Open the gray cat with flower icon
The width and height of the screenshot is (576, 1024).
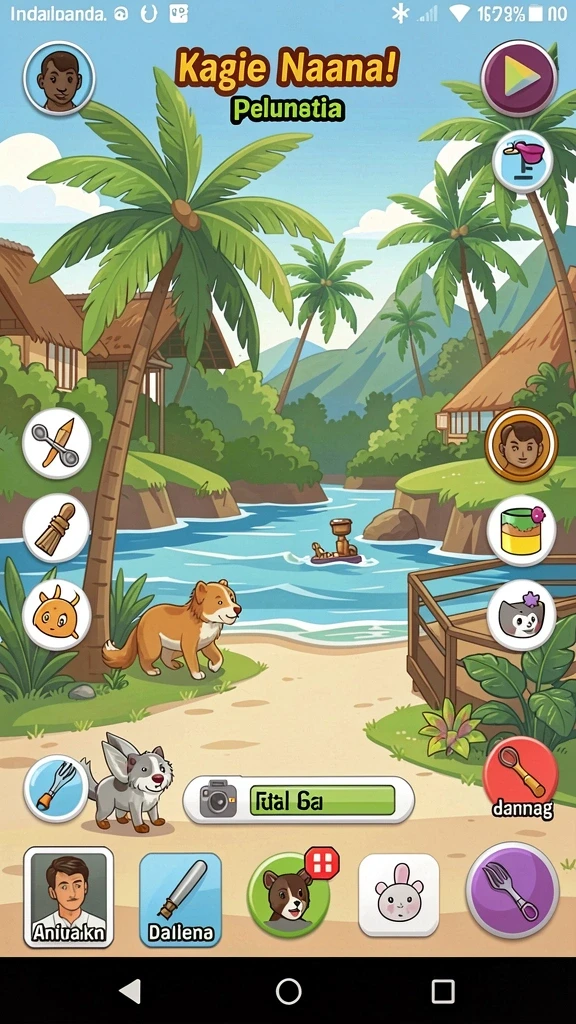point(521,615)
